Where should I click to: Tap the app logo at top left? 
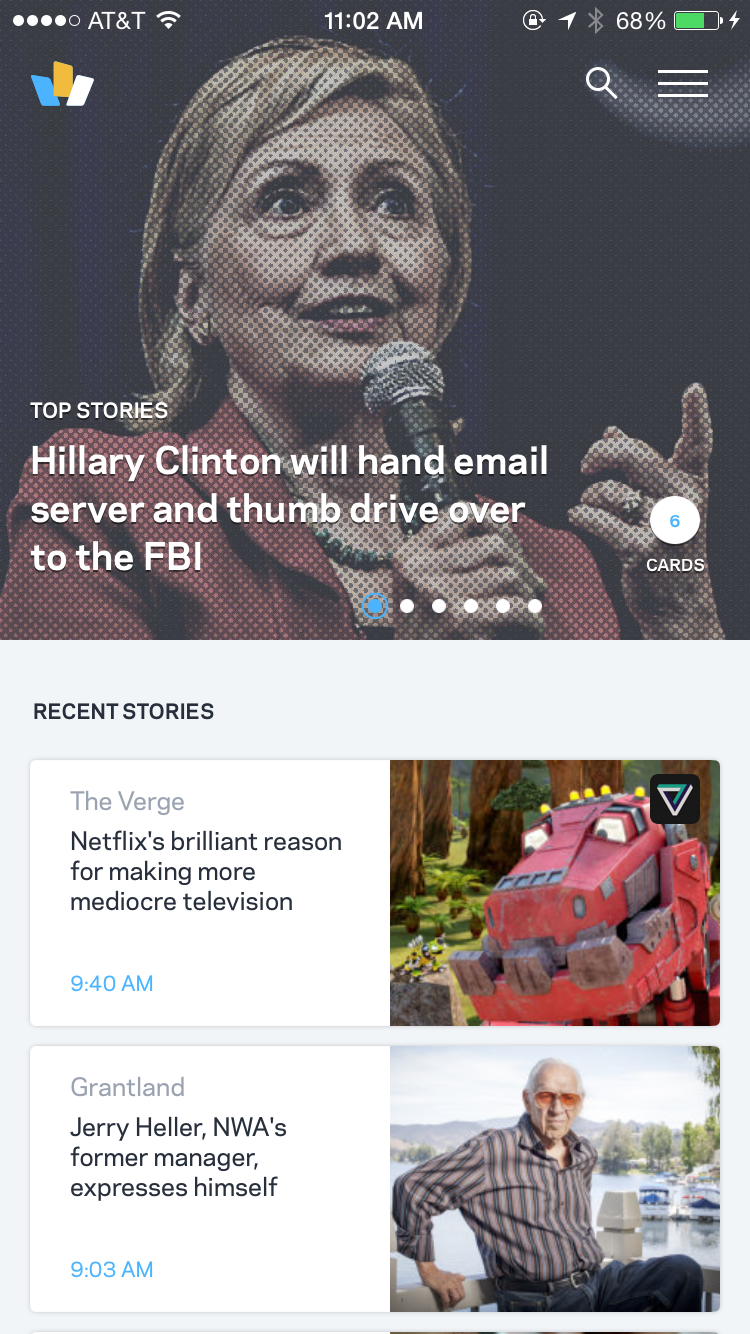point(62,85)
